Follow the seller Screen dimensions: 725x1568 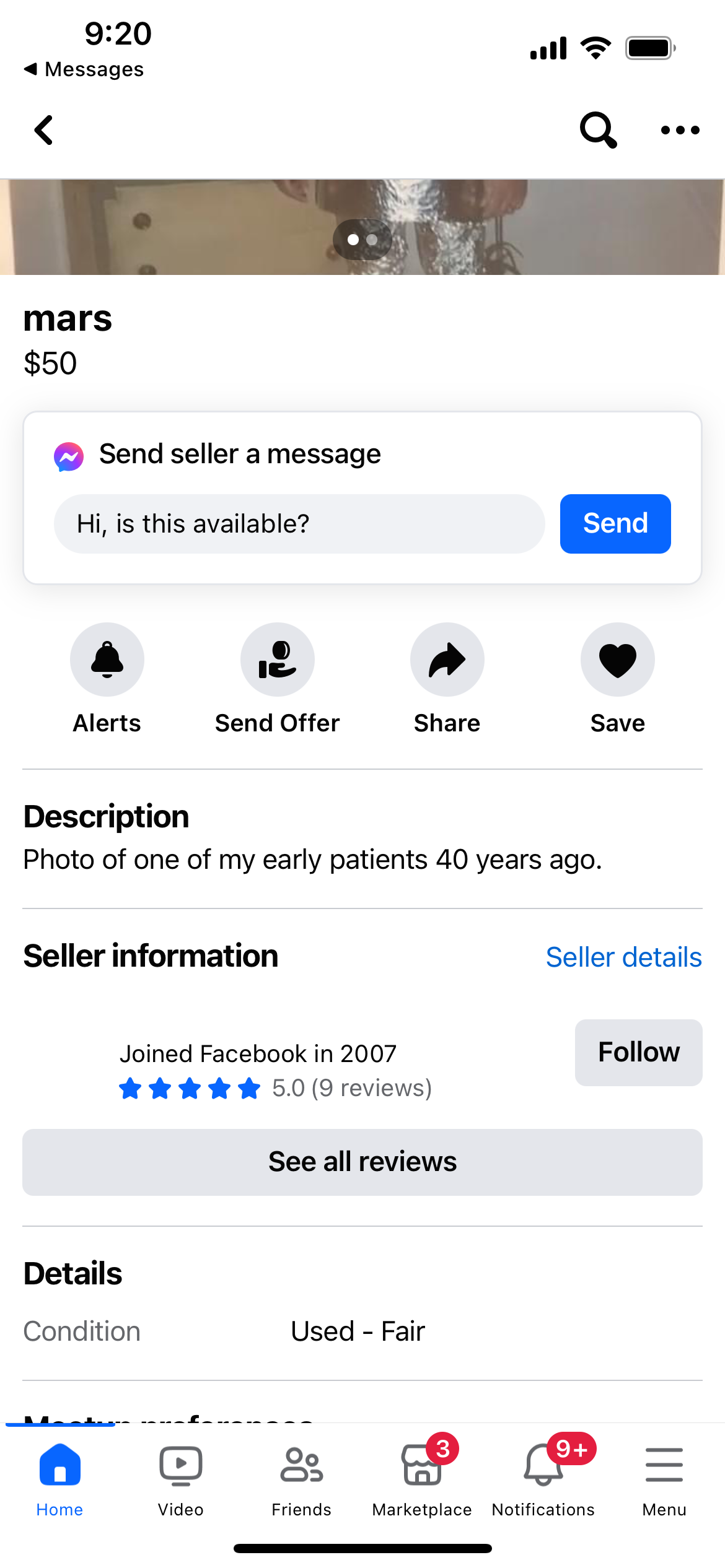click(638, 1052)
